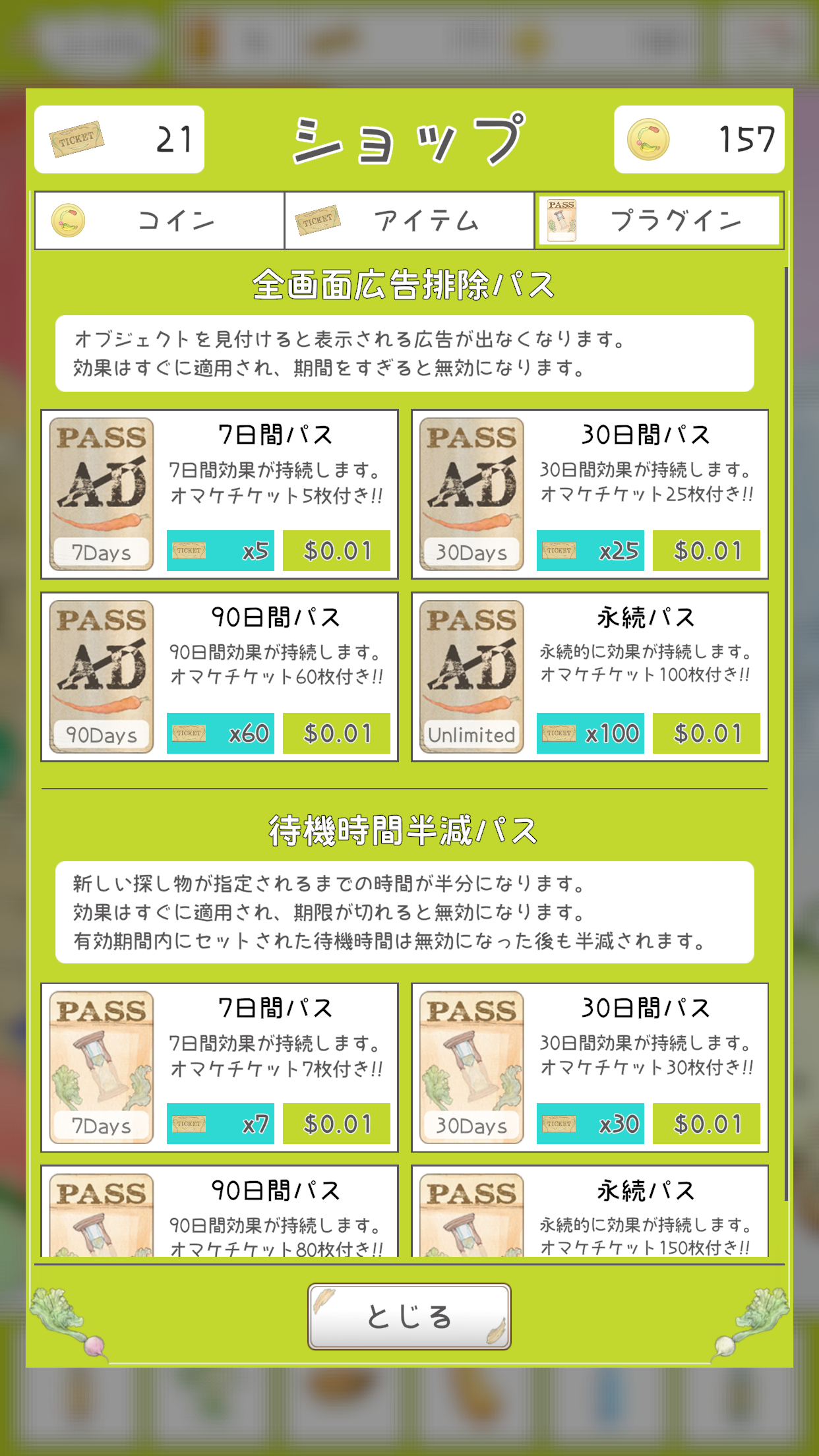This screenshot has height=1456, width=819.
Task: Select the プラグイン tab
Action: (659, 220)
